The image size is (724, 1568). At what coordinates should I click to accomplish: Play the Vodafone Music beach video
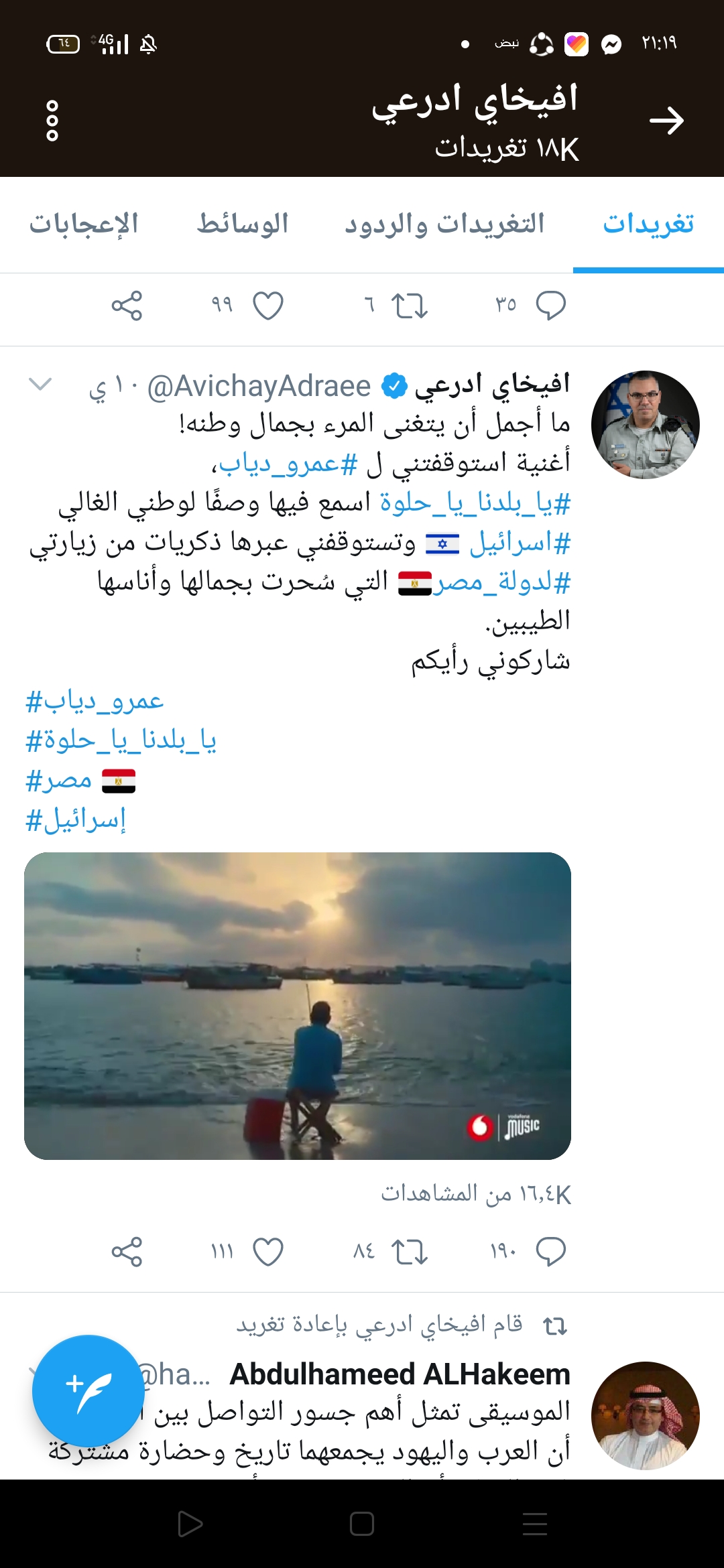[x=298, y=1006]
